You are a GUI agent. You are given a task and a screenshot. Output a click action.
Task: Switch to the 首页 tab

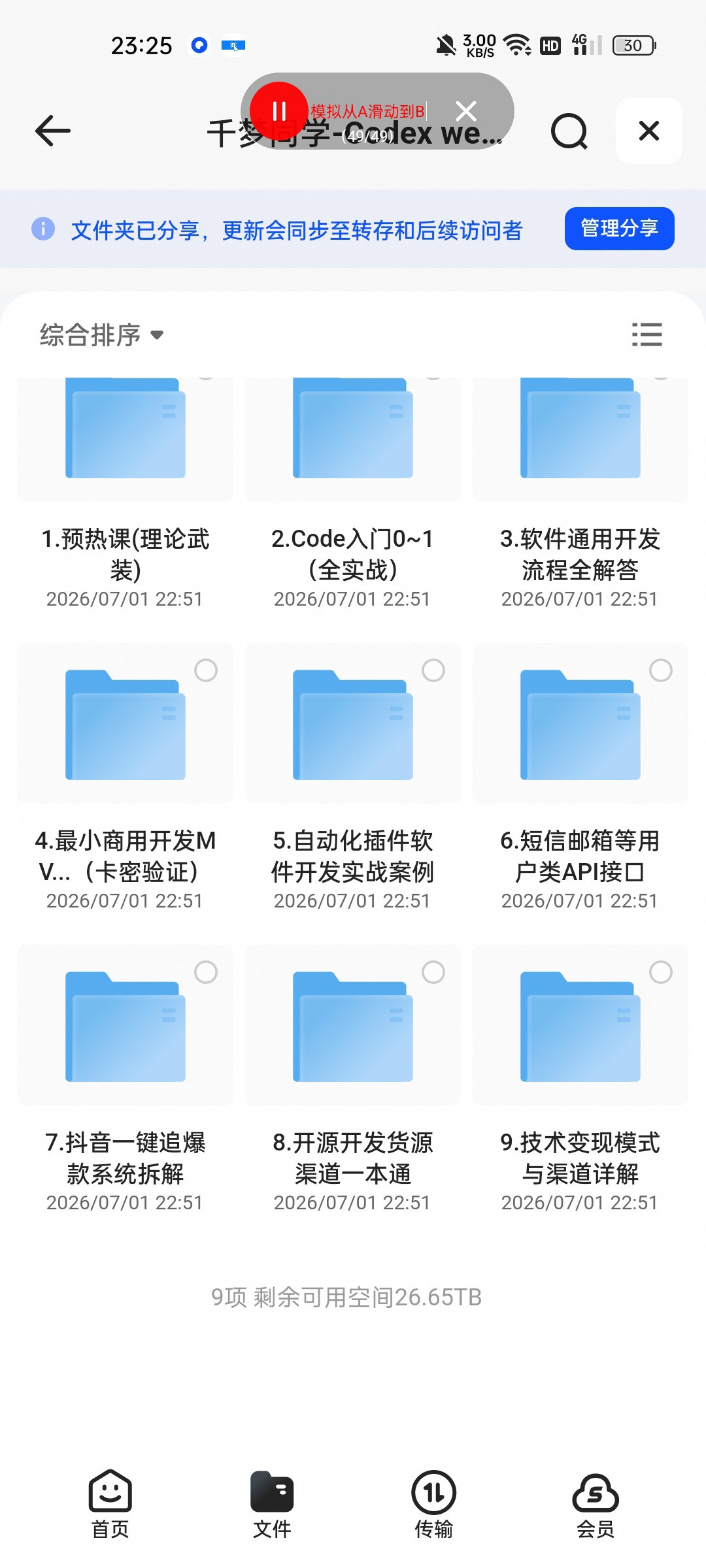110,1504
